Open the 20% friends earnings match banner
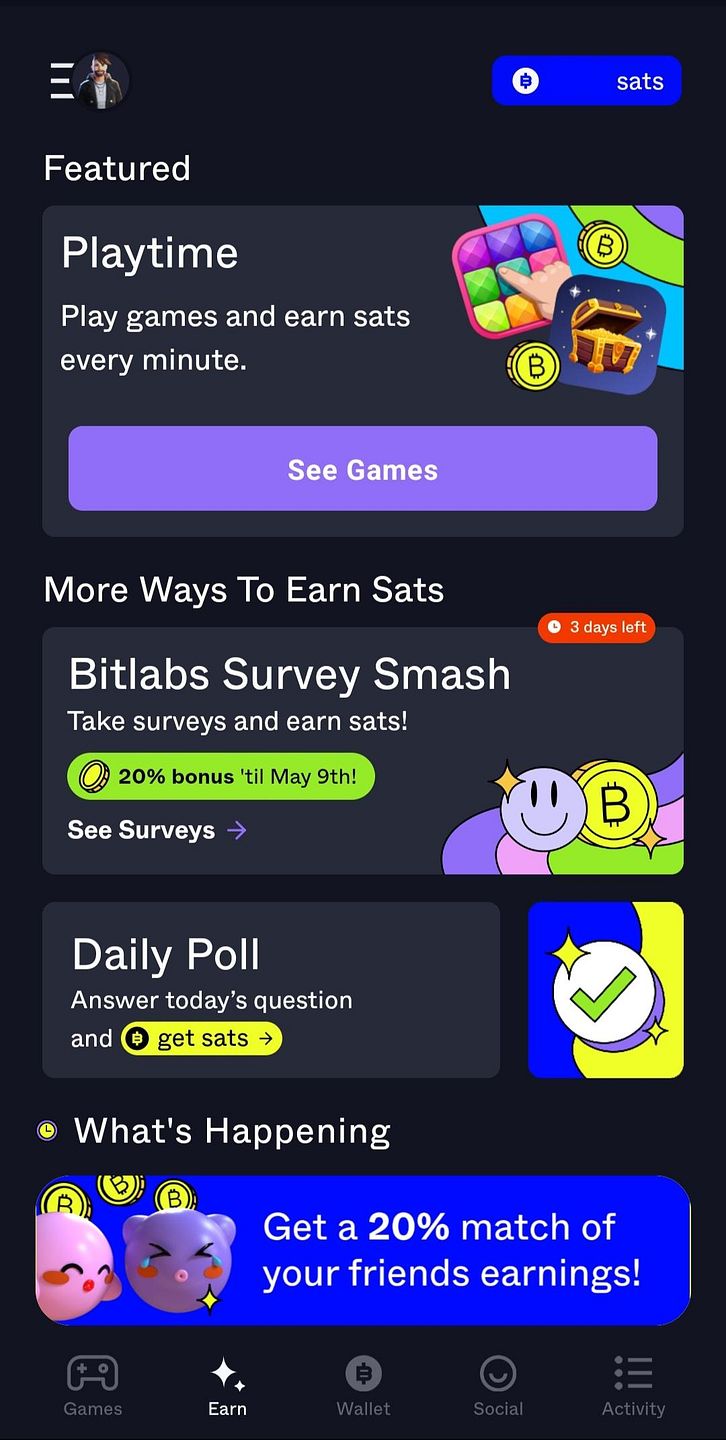The width and height of the screenshot is (726, 1440). tap(363, 1251)
